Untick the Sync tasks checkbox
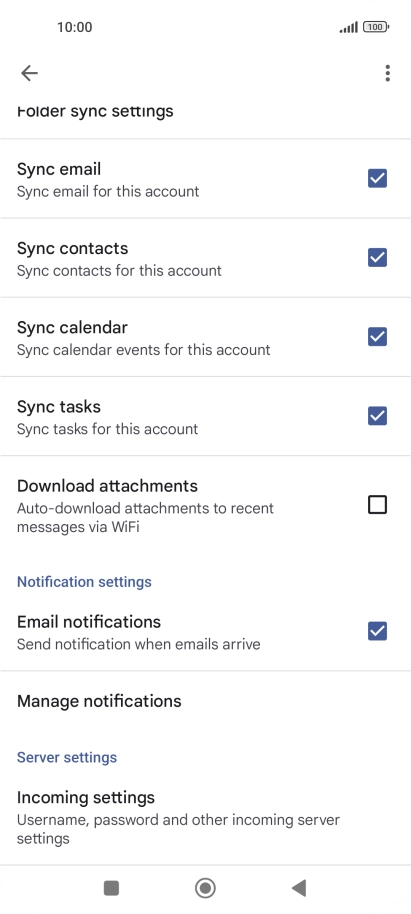The width and height of the screenshot is (411, 914). click(x=377, y=416)
